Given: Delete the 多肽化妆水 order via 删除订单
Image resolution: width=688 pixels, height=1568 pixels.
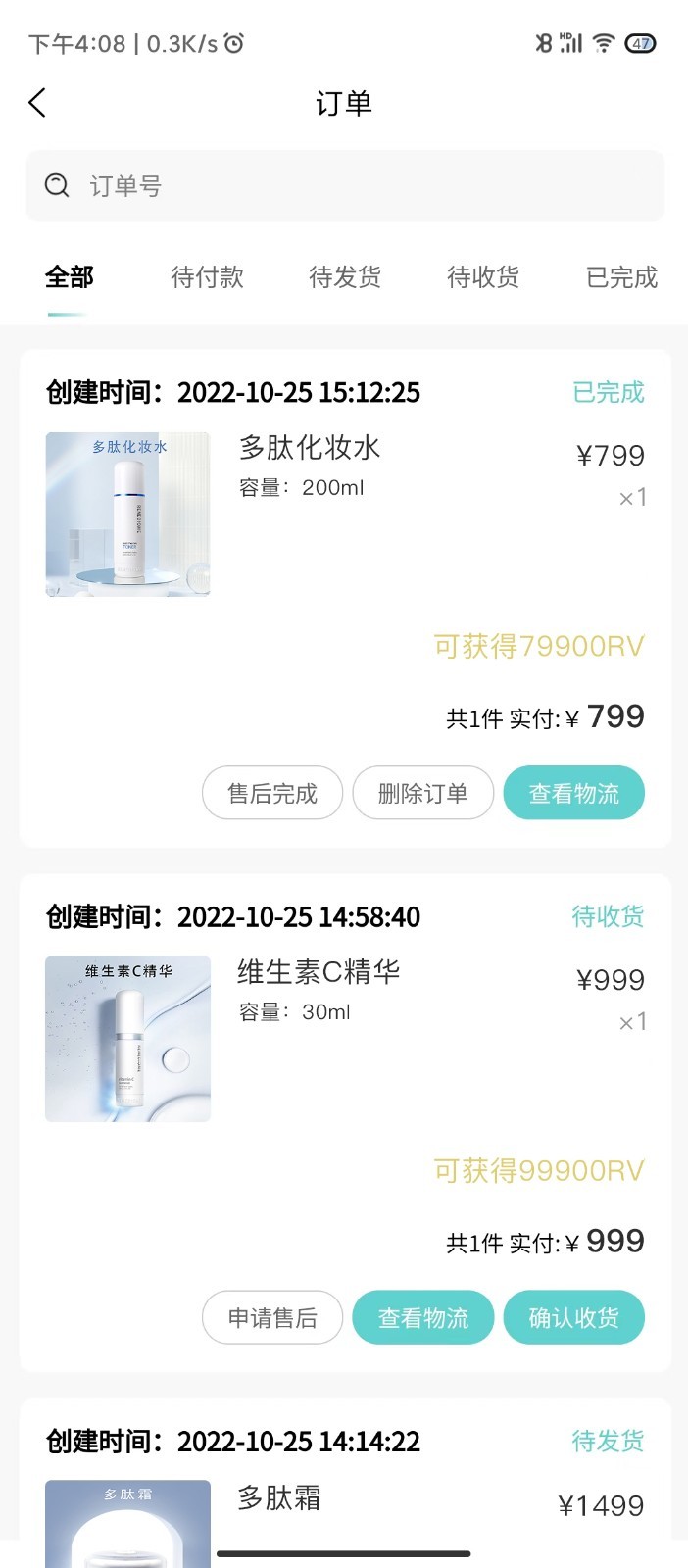Looking at the screenshot, I should click(423, 793).
